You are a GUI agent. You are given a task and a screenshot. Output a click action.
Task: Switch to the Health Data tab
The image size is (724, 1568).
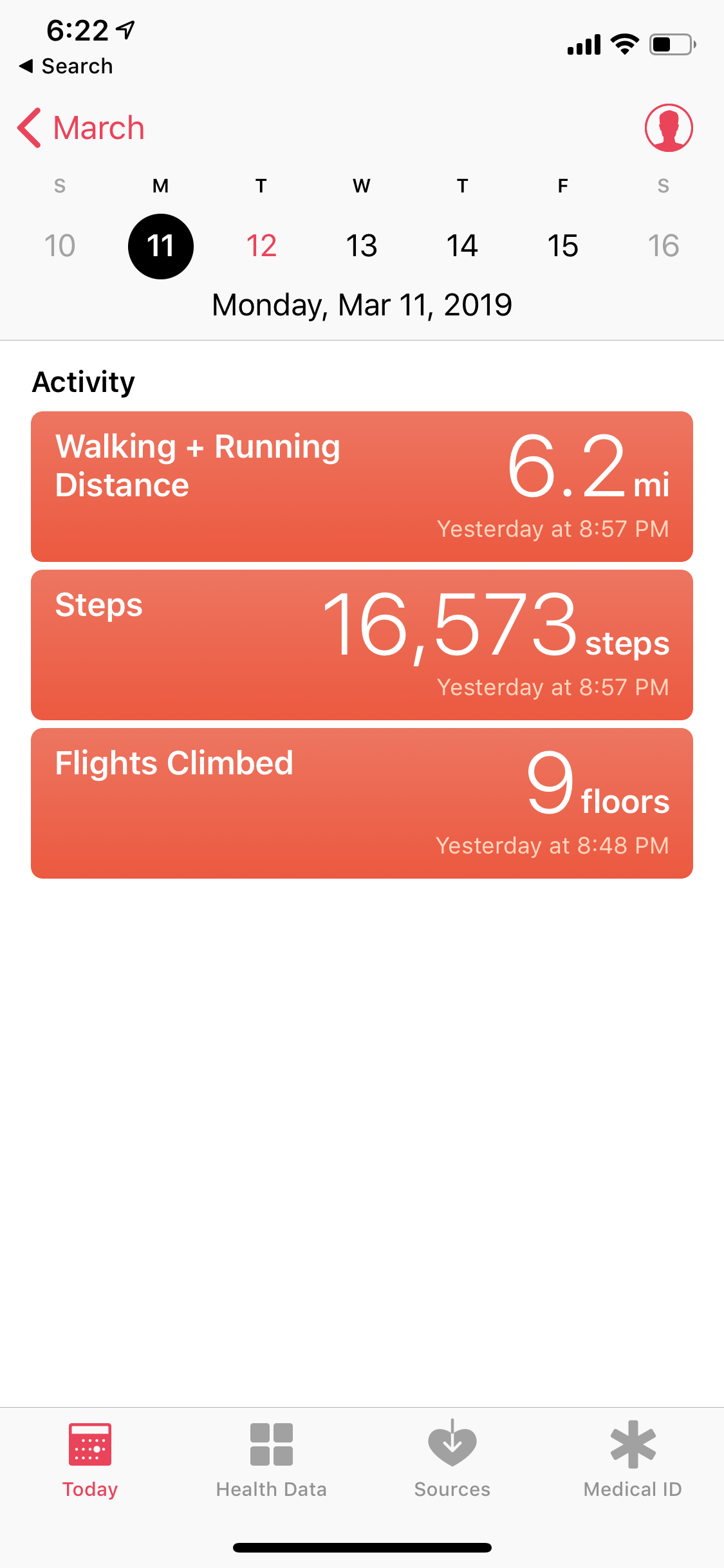(x=271, y=1460)
